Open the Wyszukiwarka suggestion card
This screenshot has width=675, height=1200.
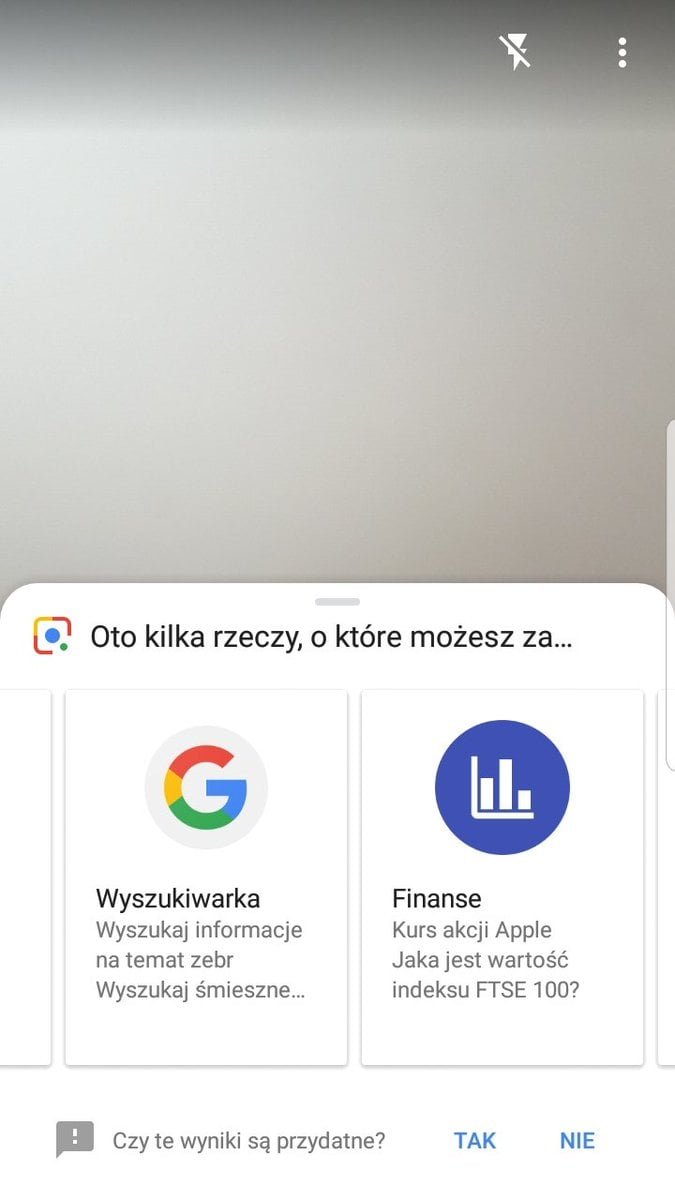[x=206, y=877]
